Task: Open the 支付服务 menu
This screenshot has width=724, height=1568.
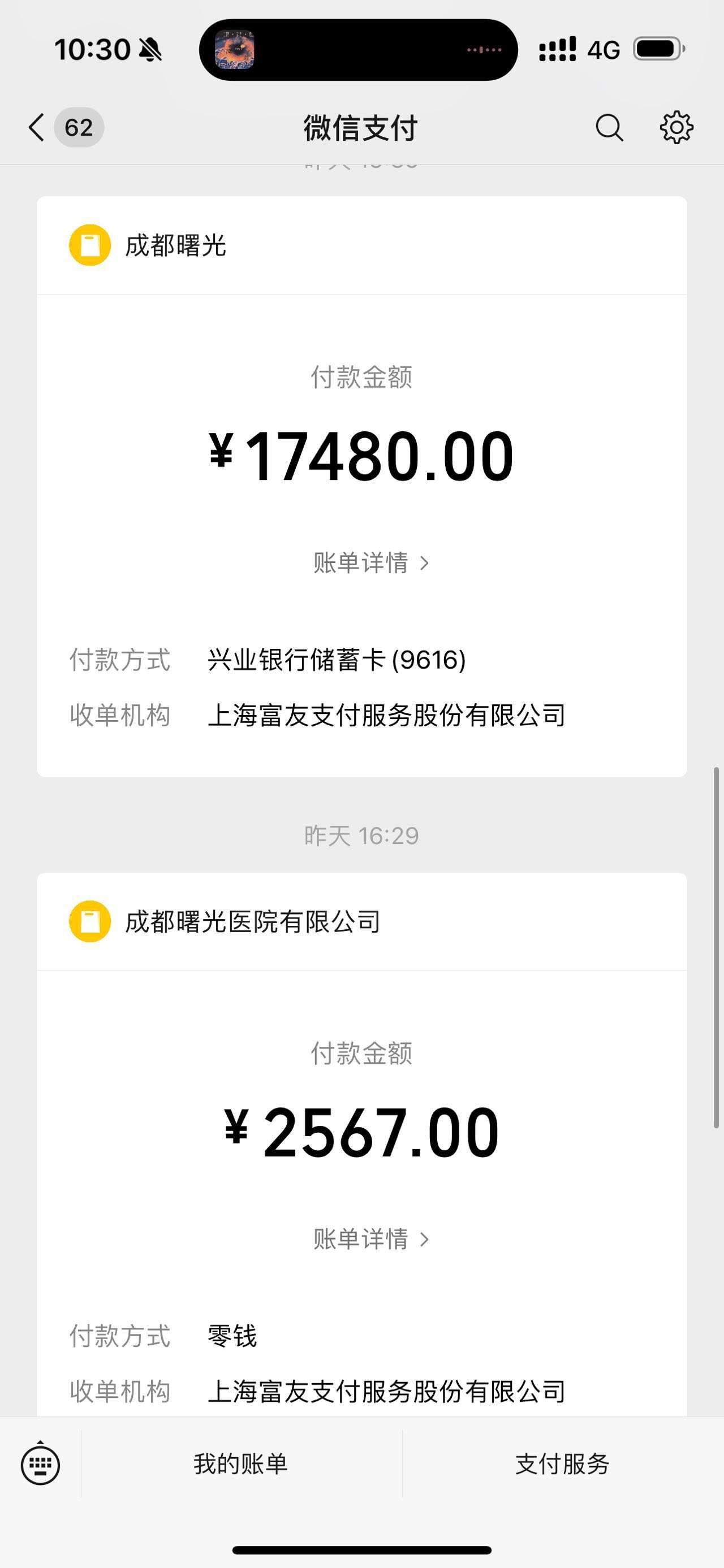Action: coord(562,1464)
